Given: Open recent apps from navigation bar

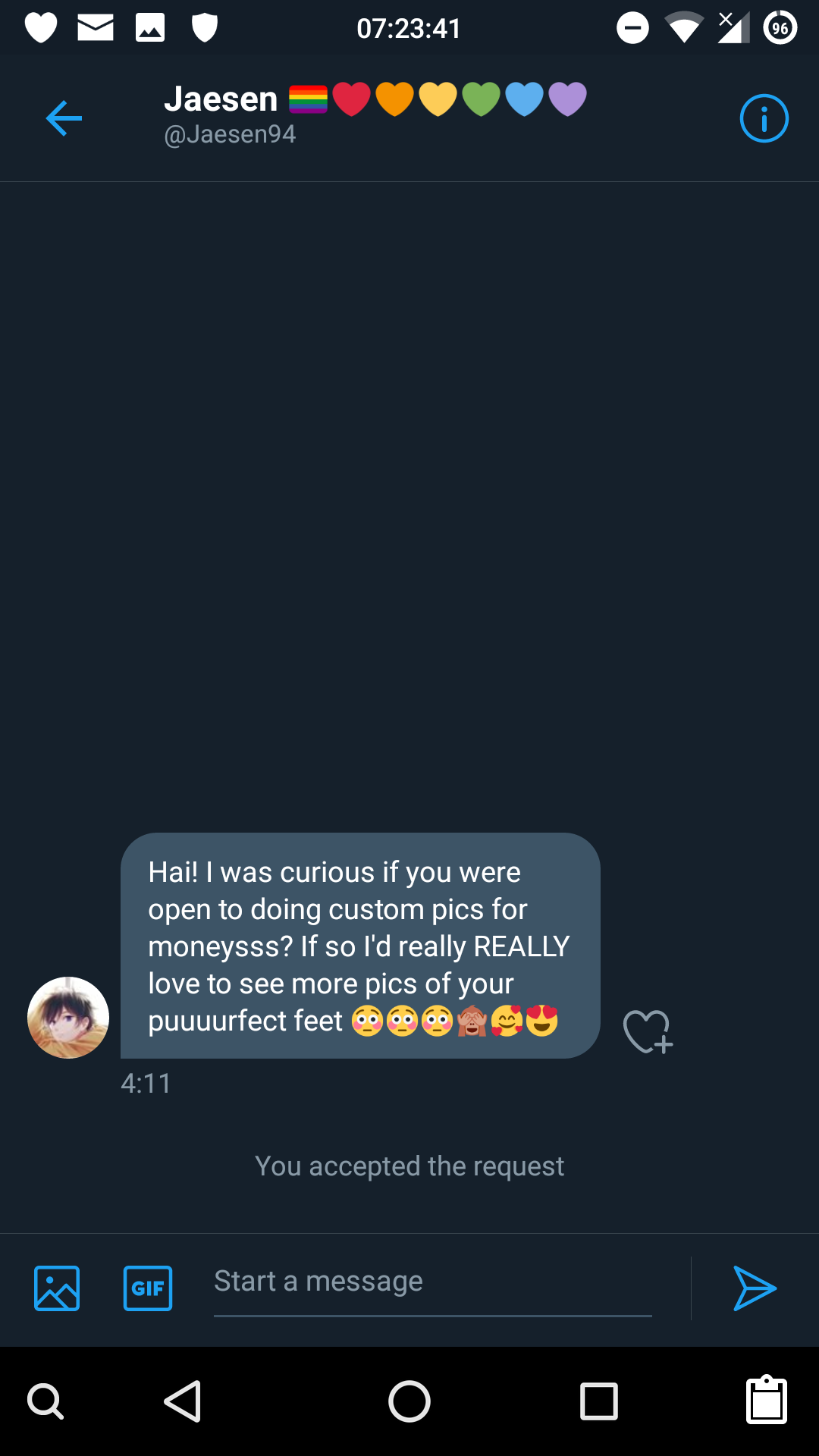Looking at the screenshot, I should [599, 1401].
